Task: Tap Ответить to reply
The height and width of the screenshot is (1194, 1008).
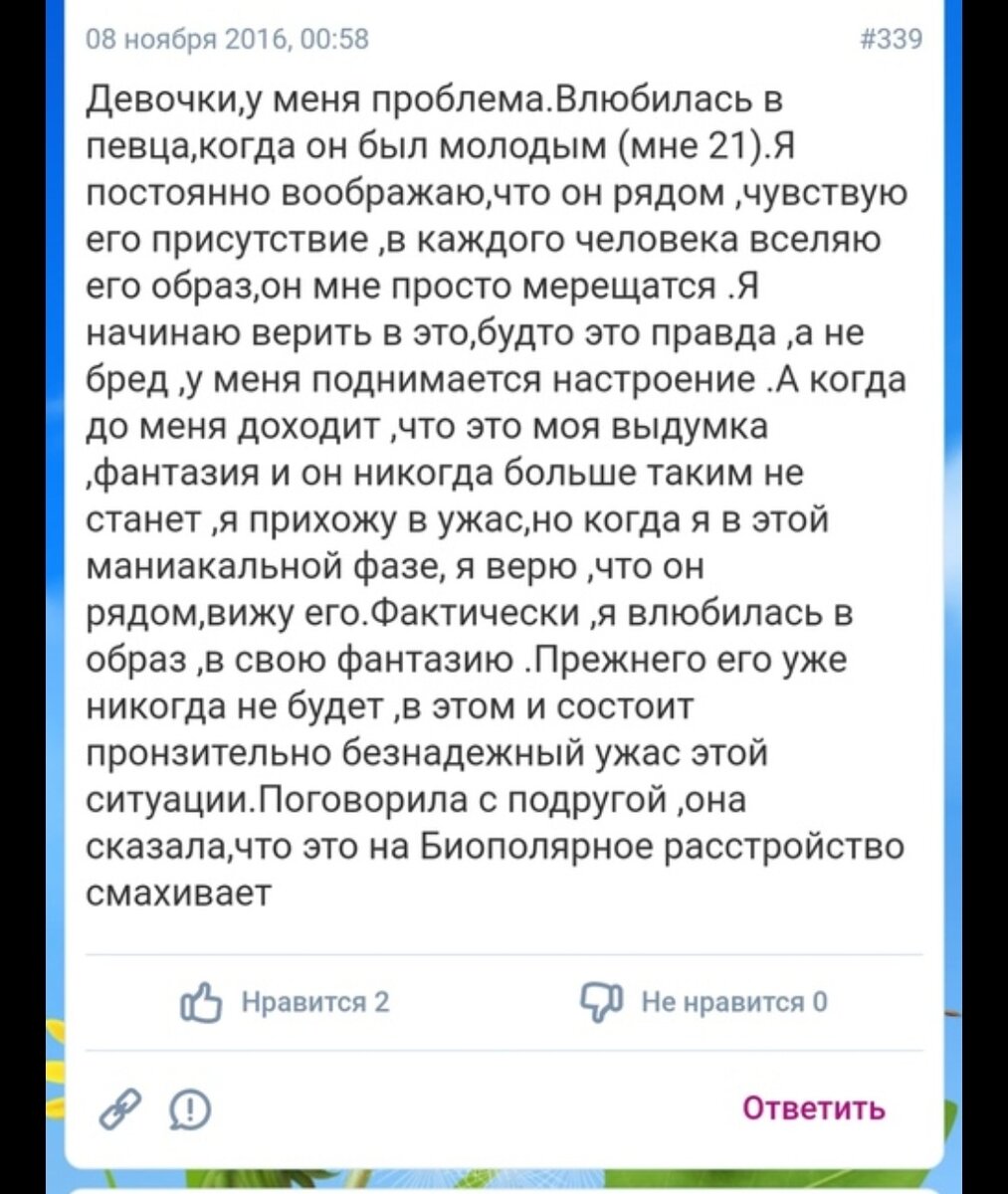Action: click(x=813, y=1107)
